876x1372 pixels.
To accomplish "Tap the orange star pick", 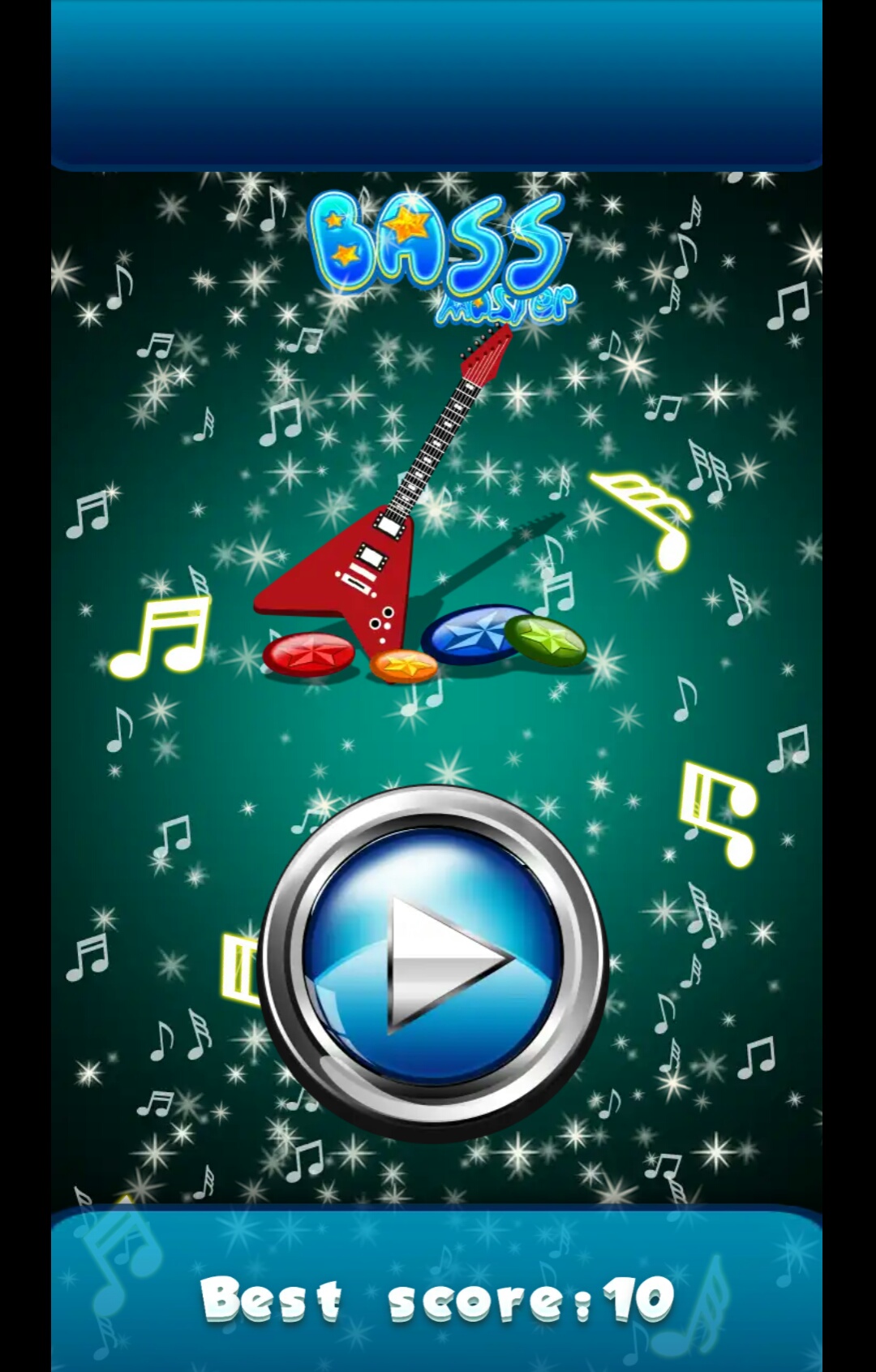I will tap(406, 667).
